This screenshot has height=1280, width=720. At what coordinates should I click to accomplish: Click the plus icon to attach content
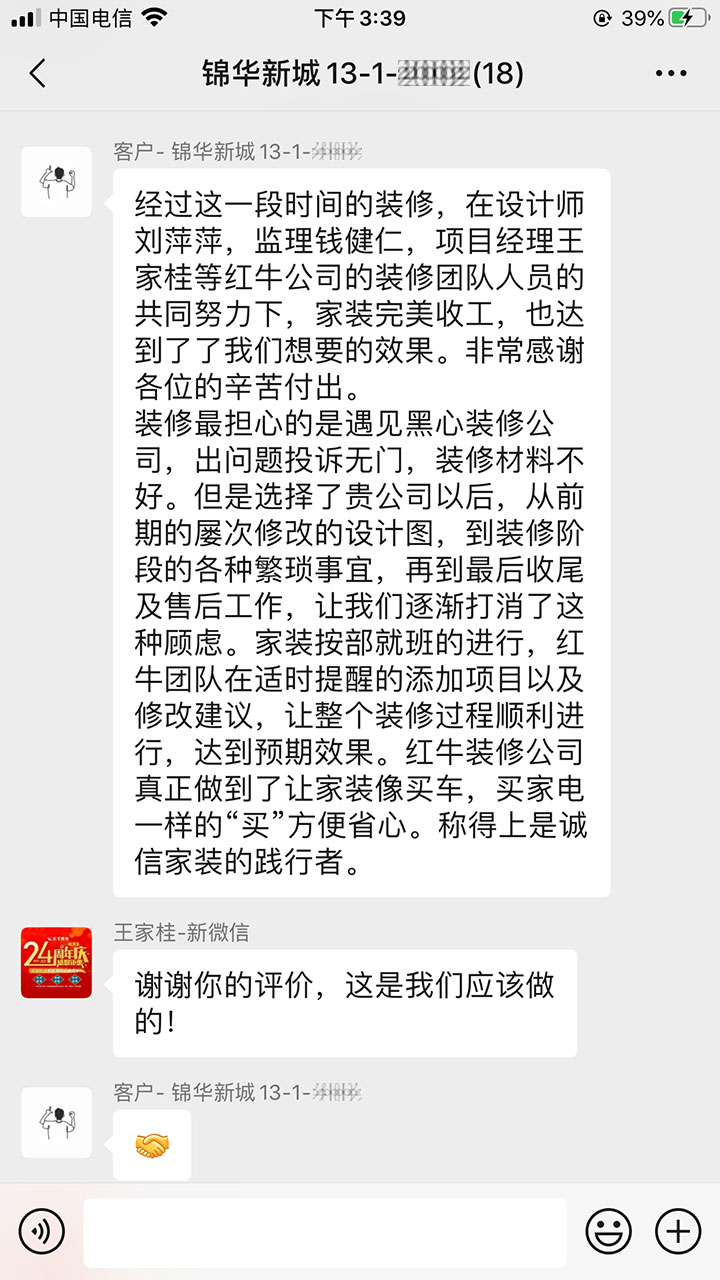pos(679,1232)
